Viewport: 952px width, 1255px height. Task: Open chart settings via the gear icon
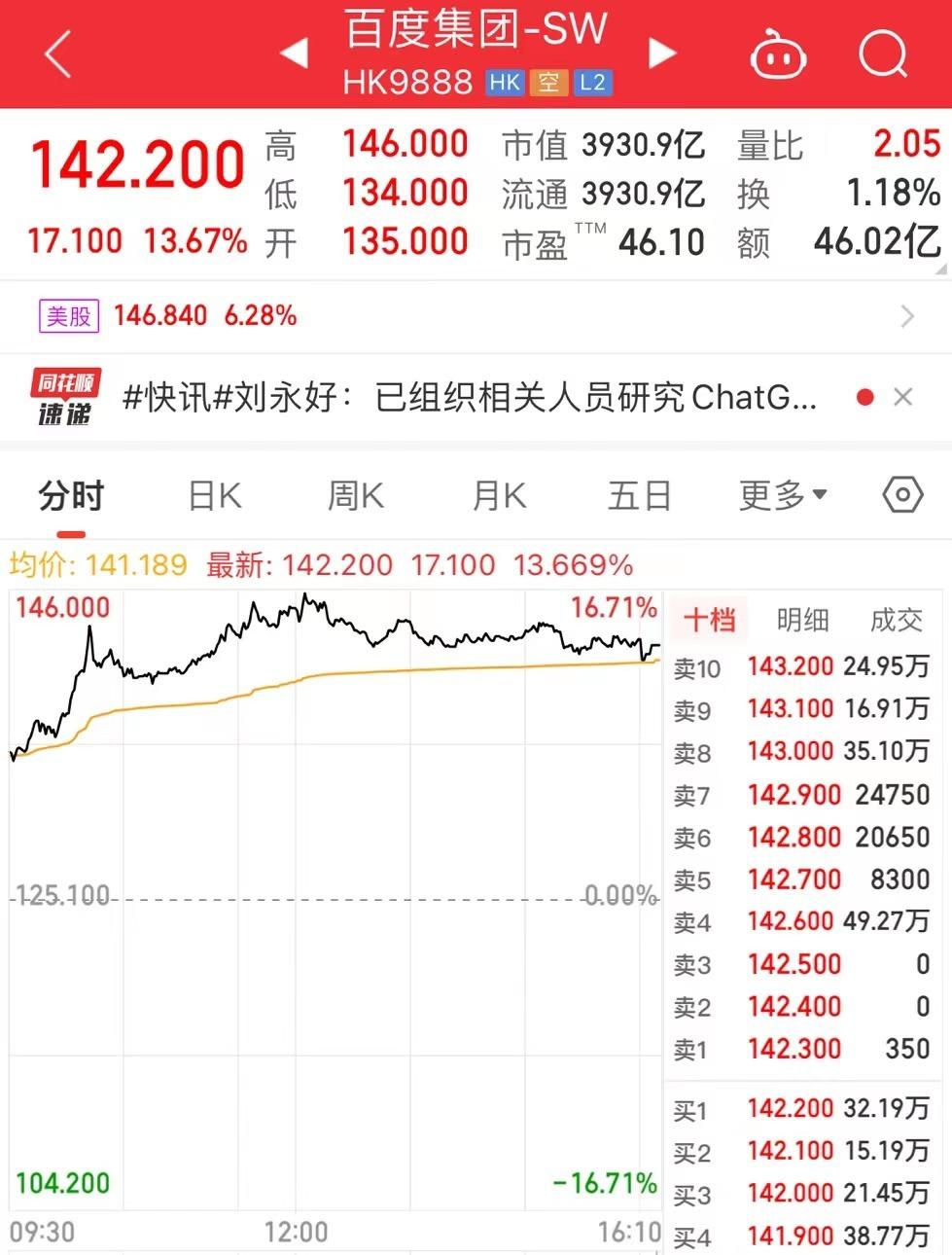(900, 494)
